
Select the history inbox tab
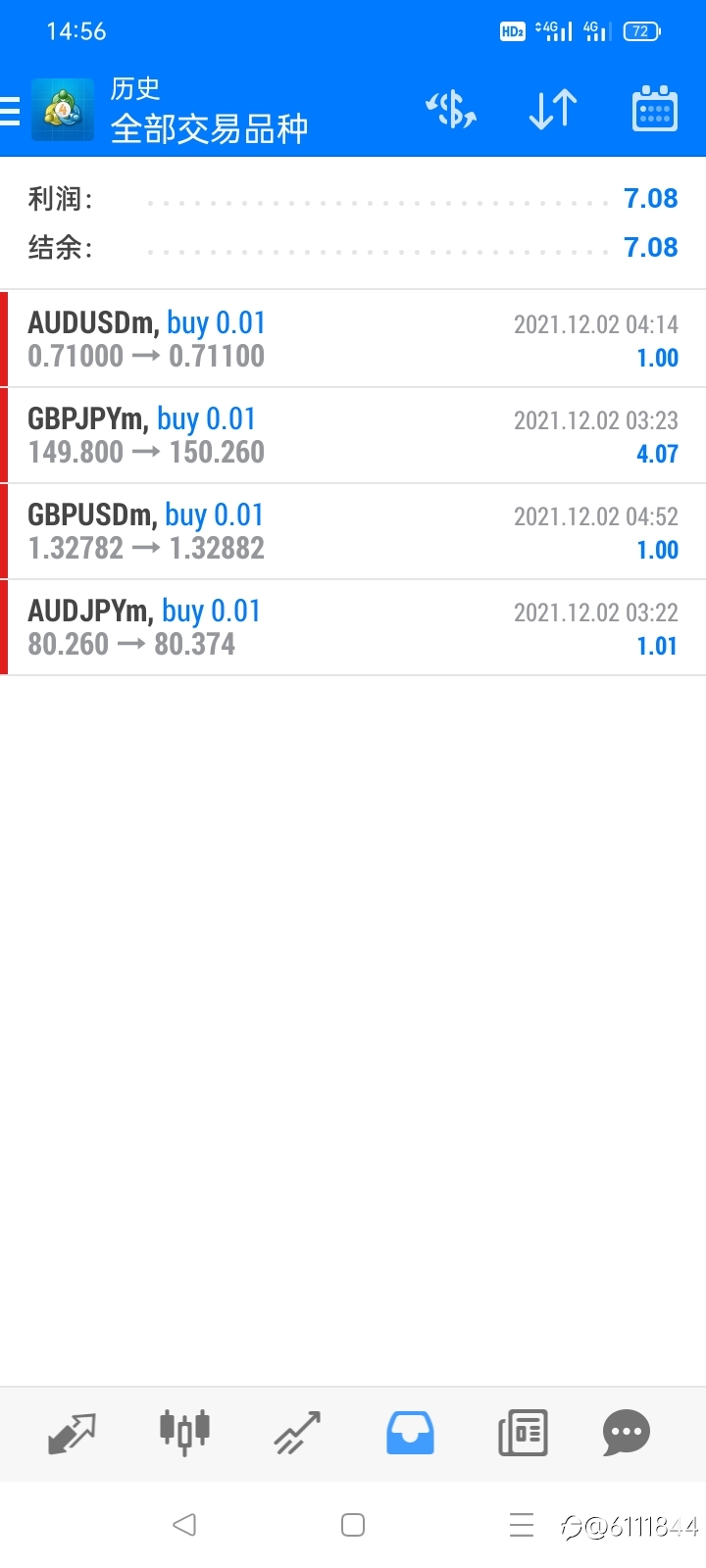pos(410,1433)
